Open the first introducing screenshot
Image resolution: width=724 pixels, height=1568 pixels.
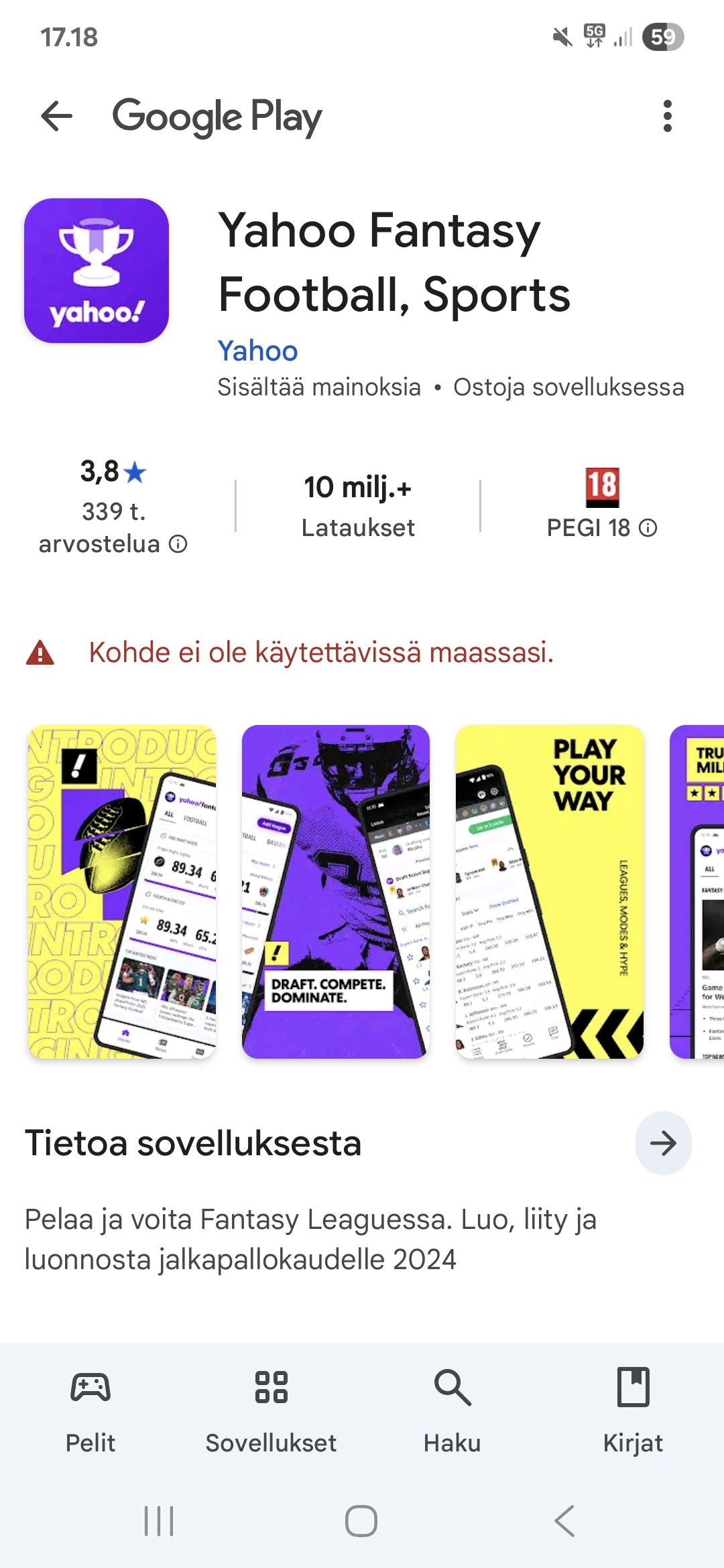[122, 891]
